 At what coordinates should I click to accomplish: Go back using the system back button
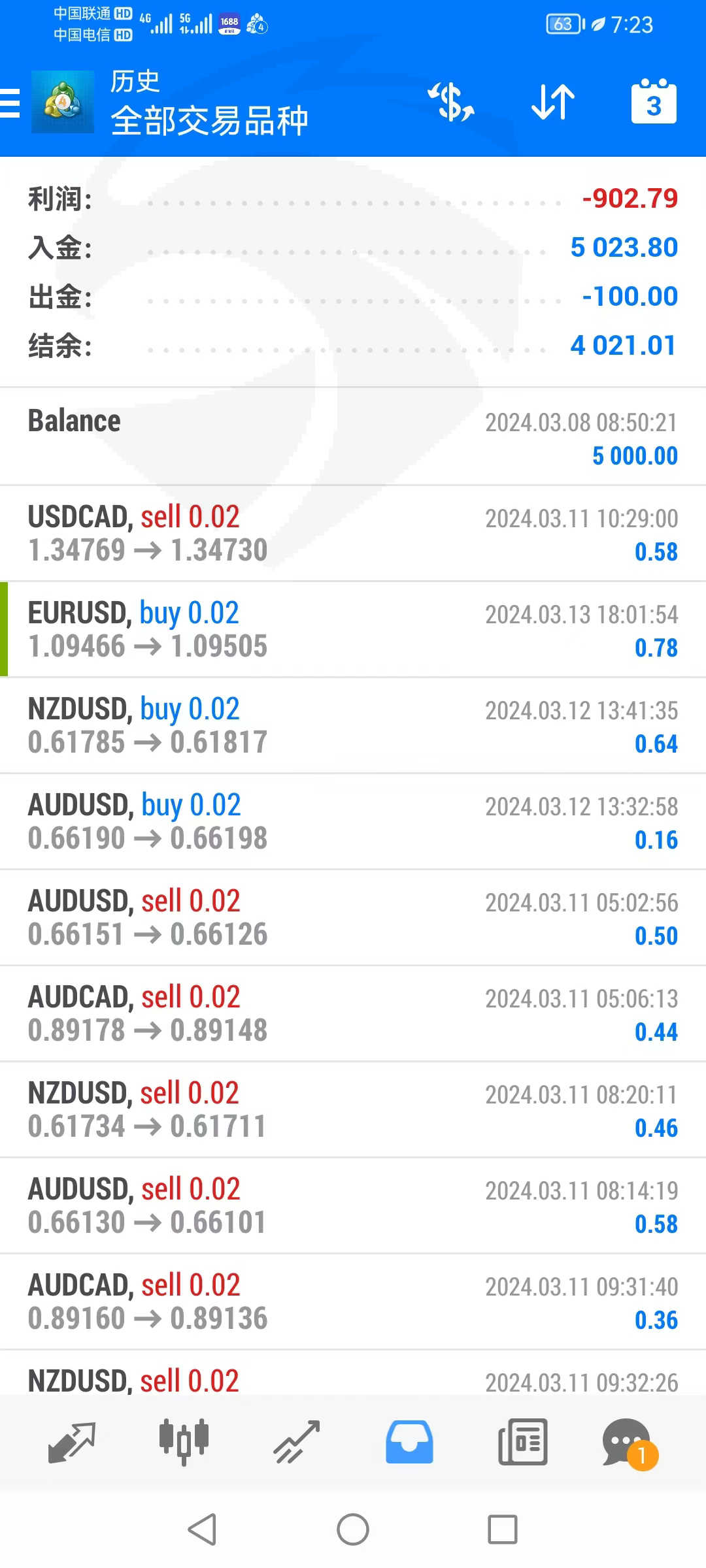pos(203,1529)
